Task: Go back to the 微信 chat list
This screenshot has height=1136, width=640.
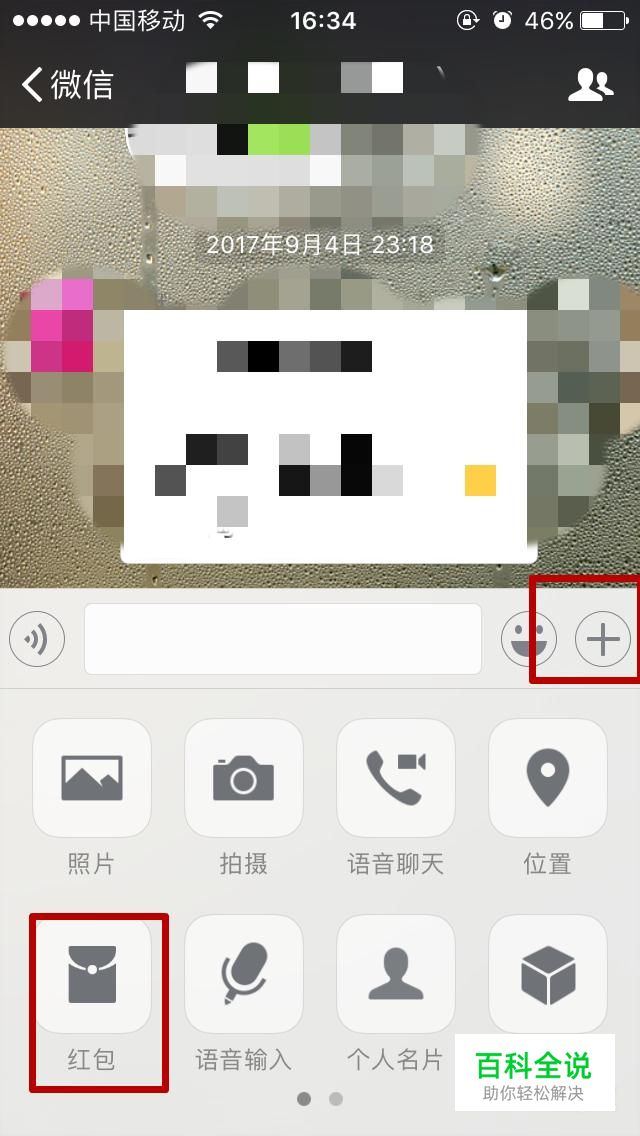Action: (x=68, y=85)
